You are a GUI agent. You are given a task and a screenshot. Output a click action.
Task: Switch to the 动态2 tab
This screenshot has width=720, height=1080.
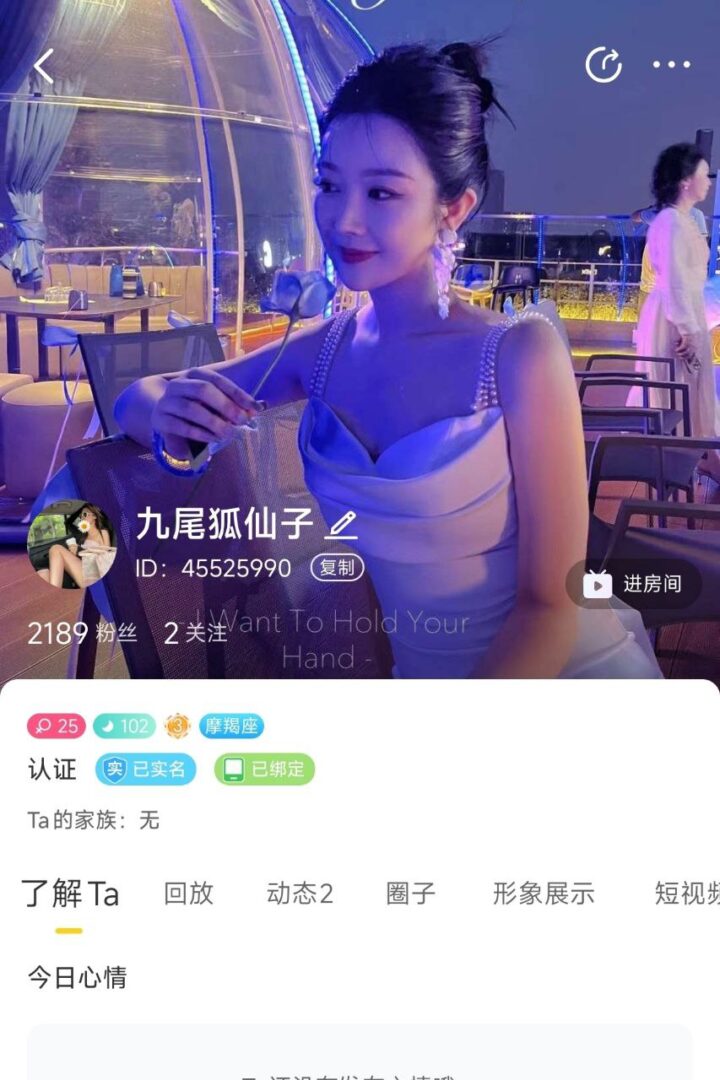[x=300, y=893]
